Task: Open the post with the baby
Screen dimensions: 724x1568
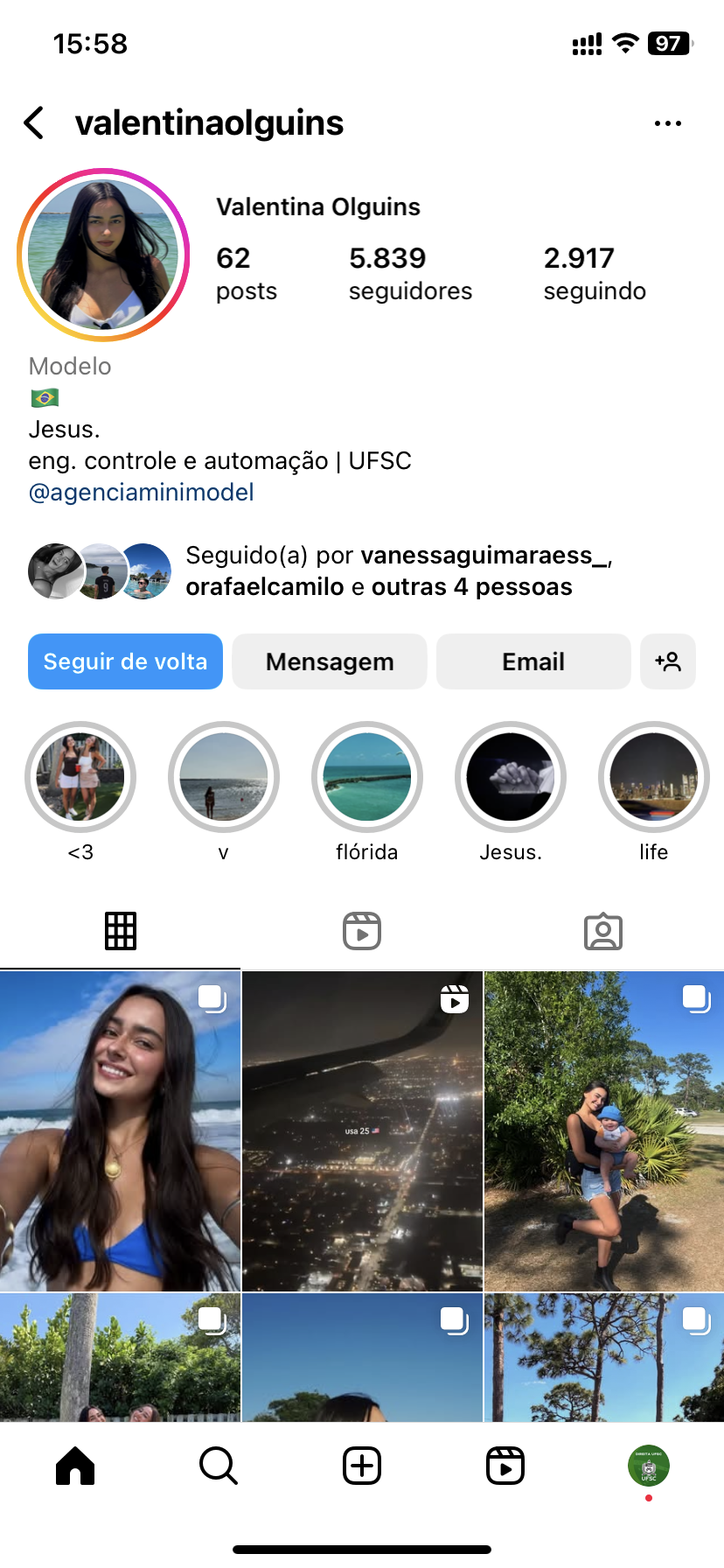Action: (604, 1130)
